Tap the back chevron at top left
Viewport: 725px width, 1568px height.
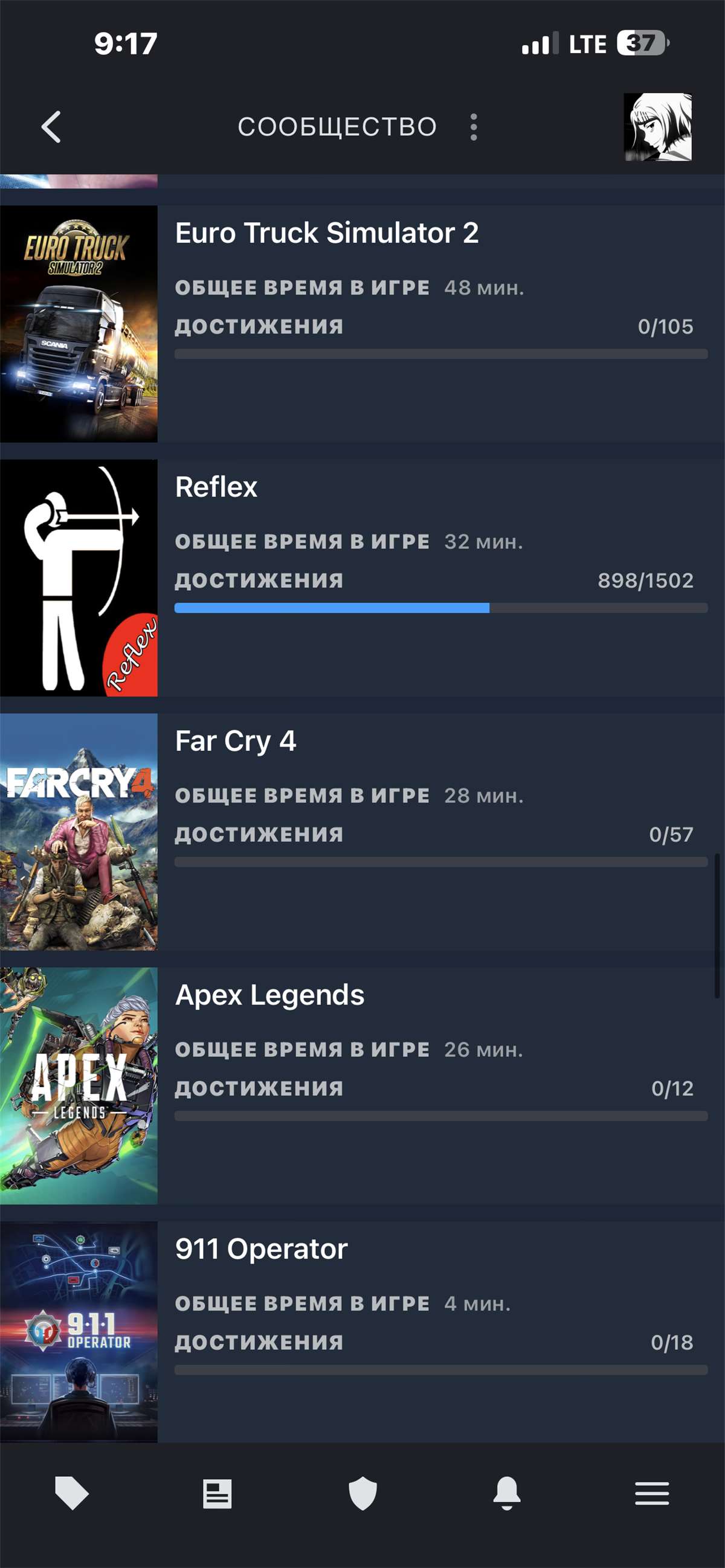51,126
